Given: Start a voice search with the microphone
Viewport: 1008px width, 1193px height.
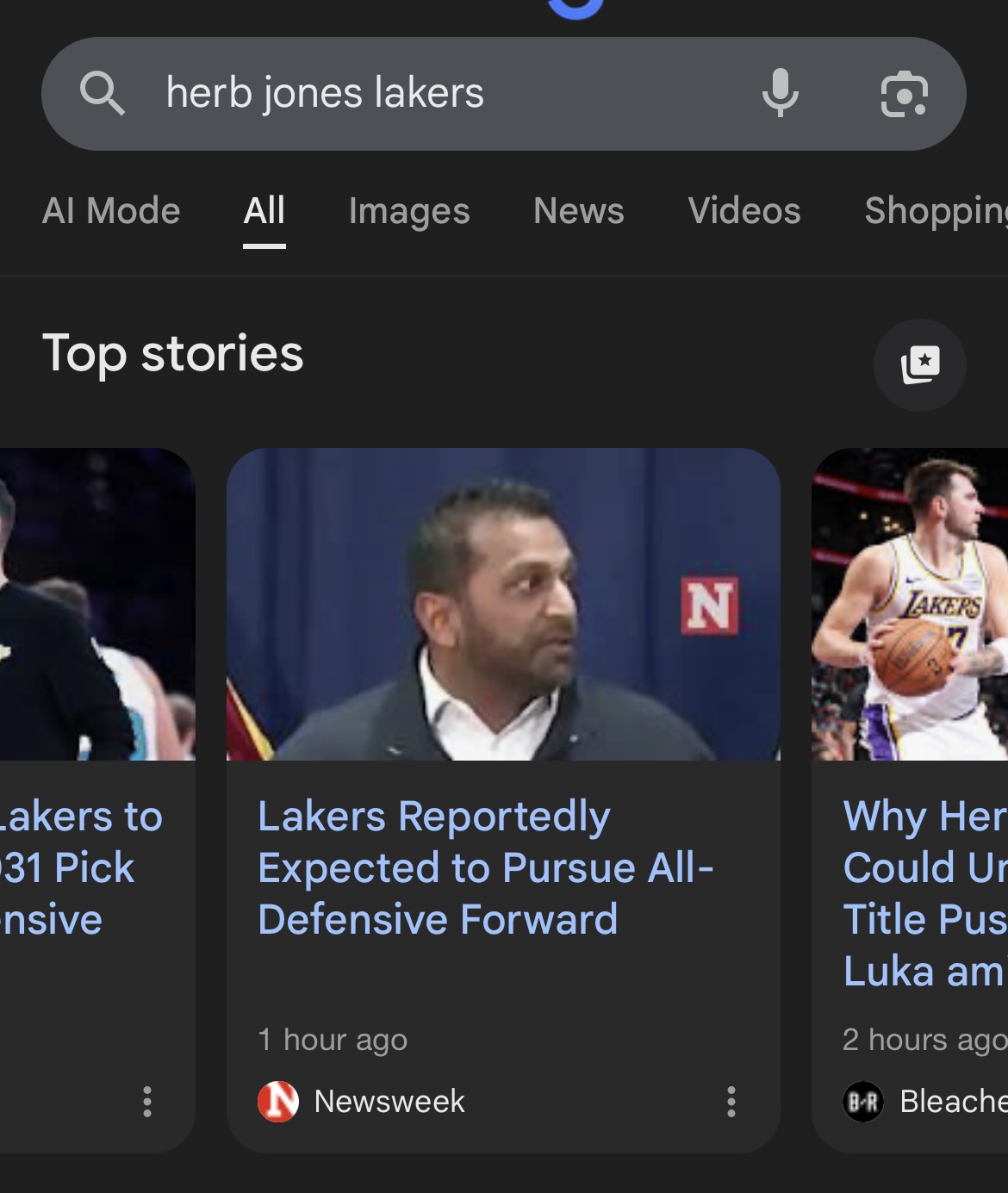Looking at the screenshot, I should [780, 93].
